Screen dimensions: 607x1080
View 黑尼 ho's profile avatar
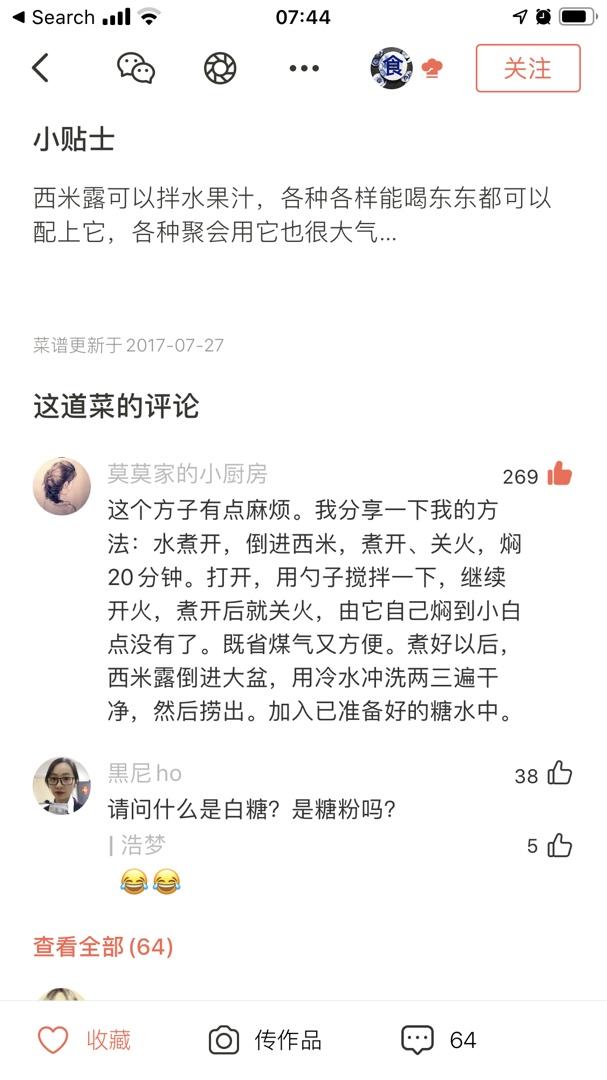(62, 786)
